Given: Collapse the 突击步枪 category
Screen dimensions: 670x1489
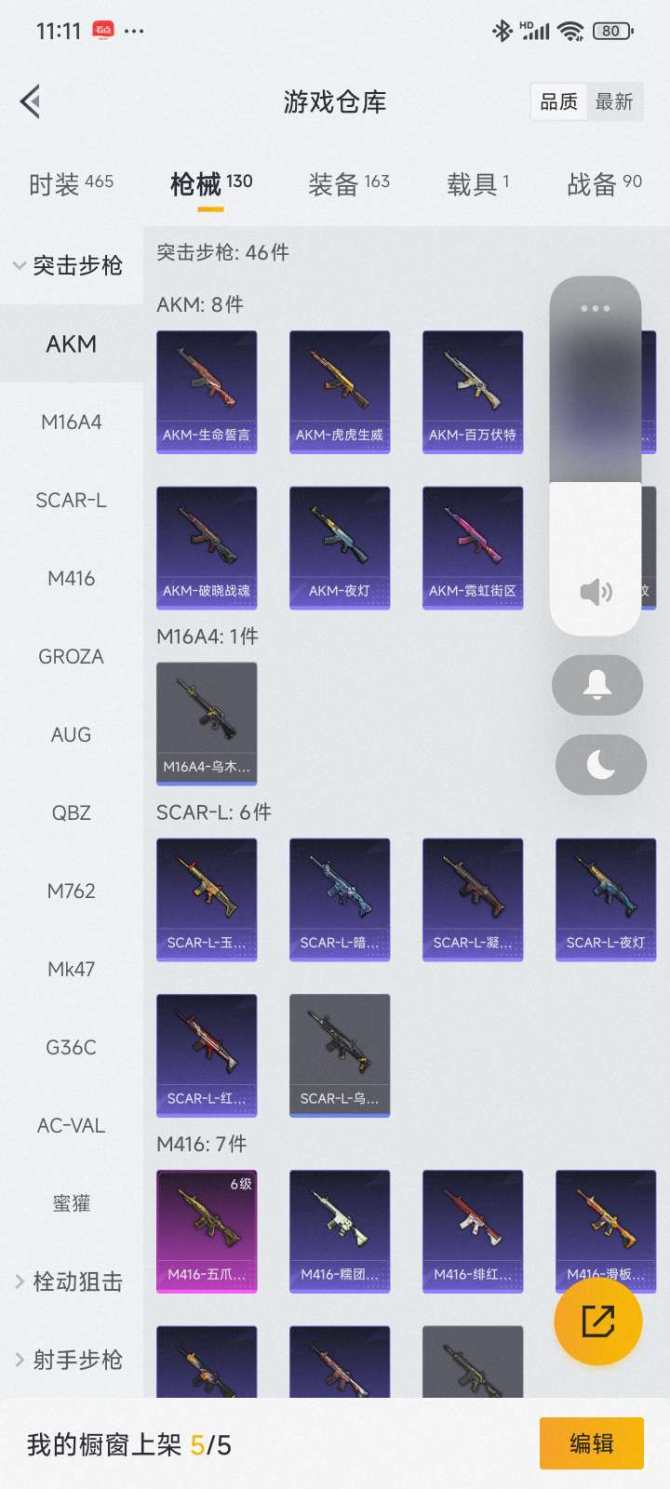Looking at the screenshot, I should (x=68, y=265).
